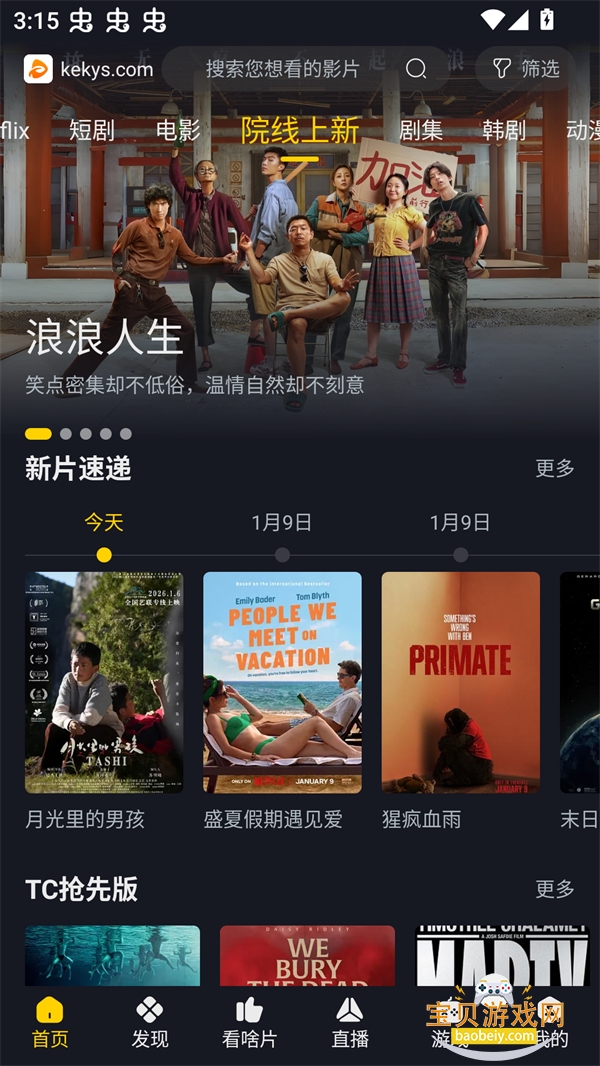This screenshot has width=600, height=1066.
Task: Open the 月光里的男孩 movie card
Action: (x=104, y=683)
